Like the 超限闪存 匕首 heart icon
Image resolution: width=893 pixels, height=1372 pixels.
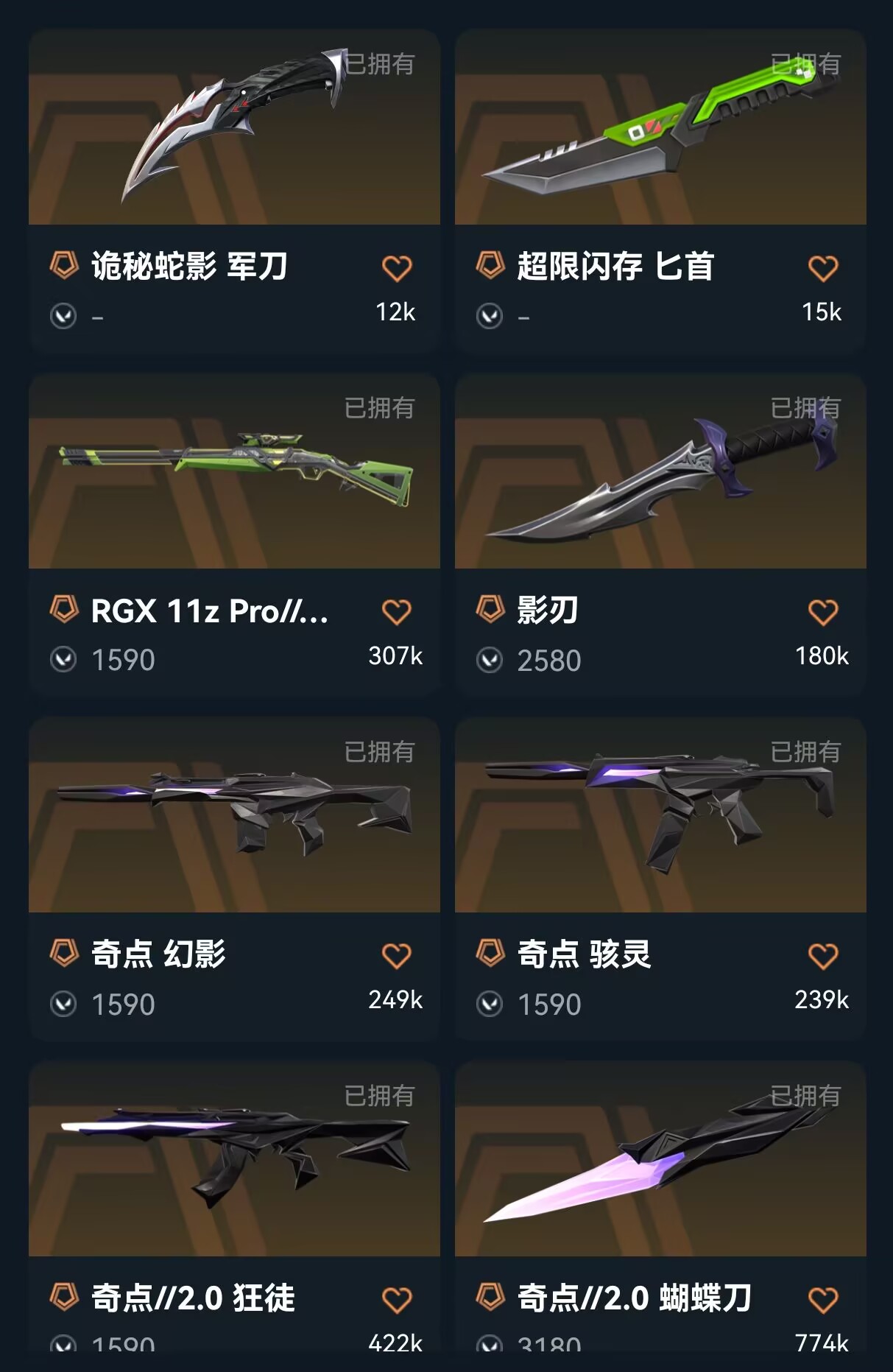[823, 269]
